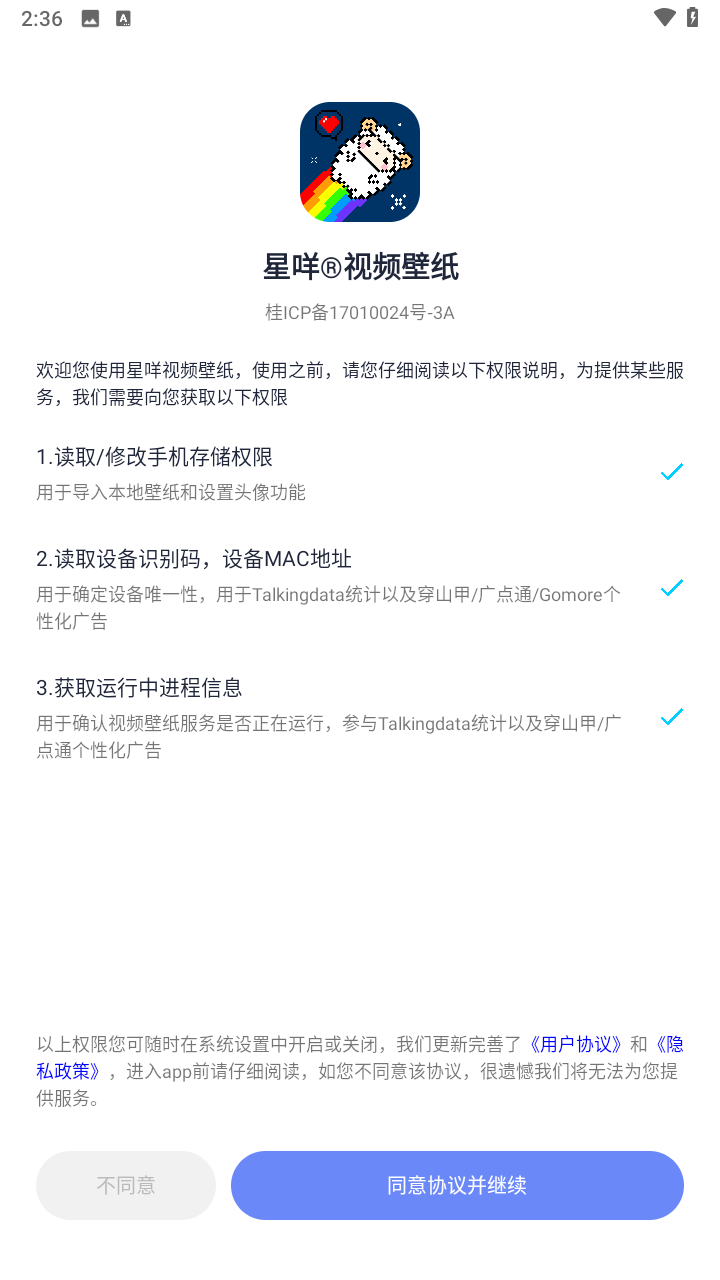Tap the app title 星咩®视频壁纸
The width and height of the screenshot is (720, 1280).
[359, 267]
